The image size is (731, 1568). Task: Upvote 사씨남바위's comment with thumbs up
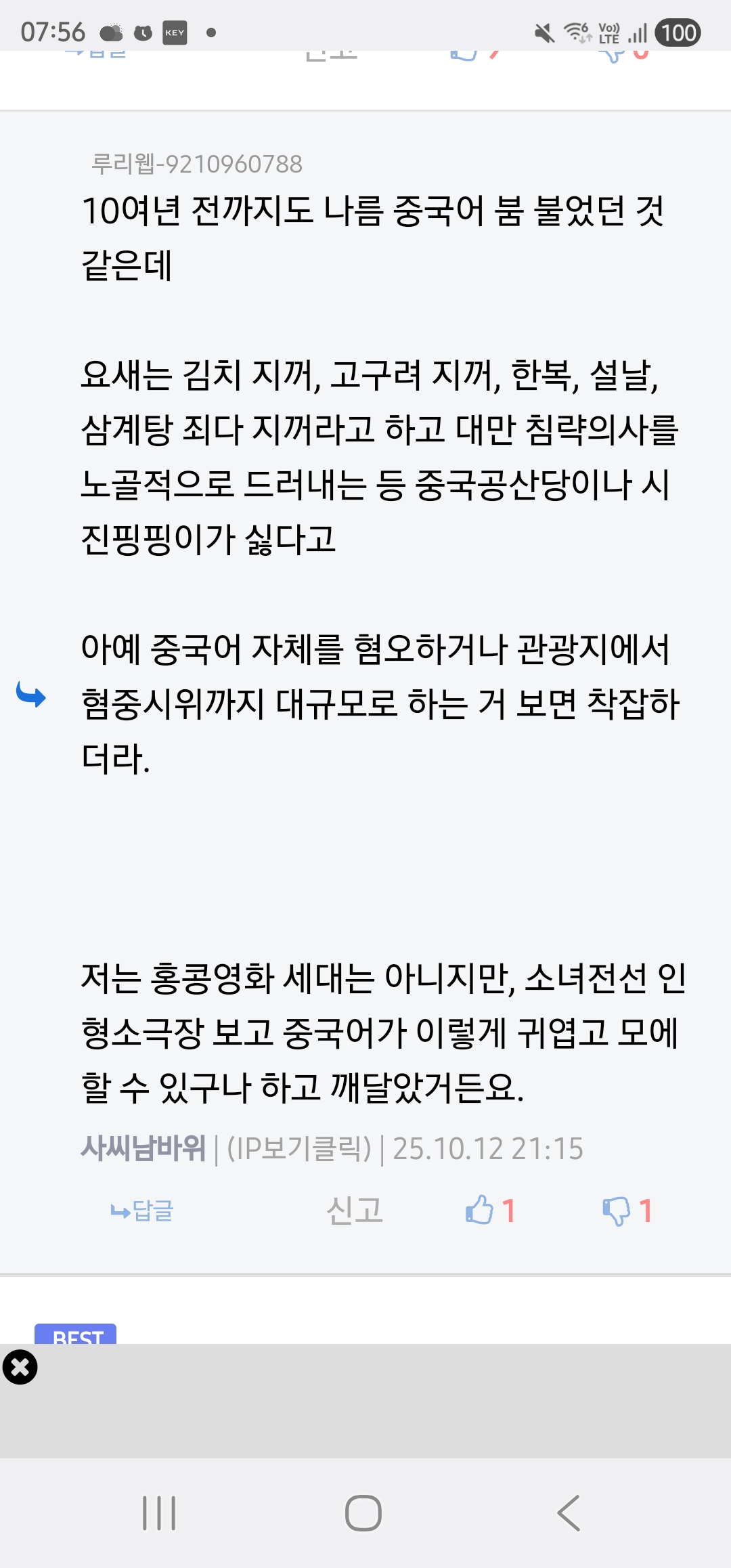coord(480,1211)
